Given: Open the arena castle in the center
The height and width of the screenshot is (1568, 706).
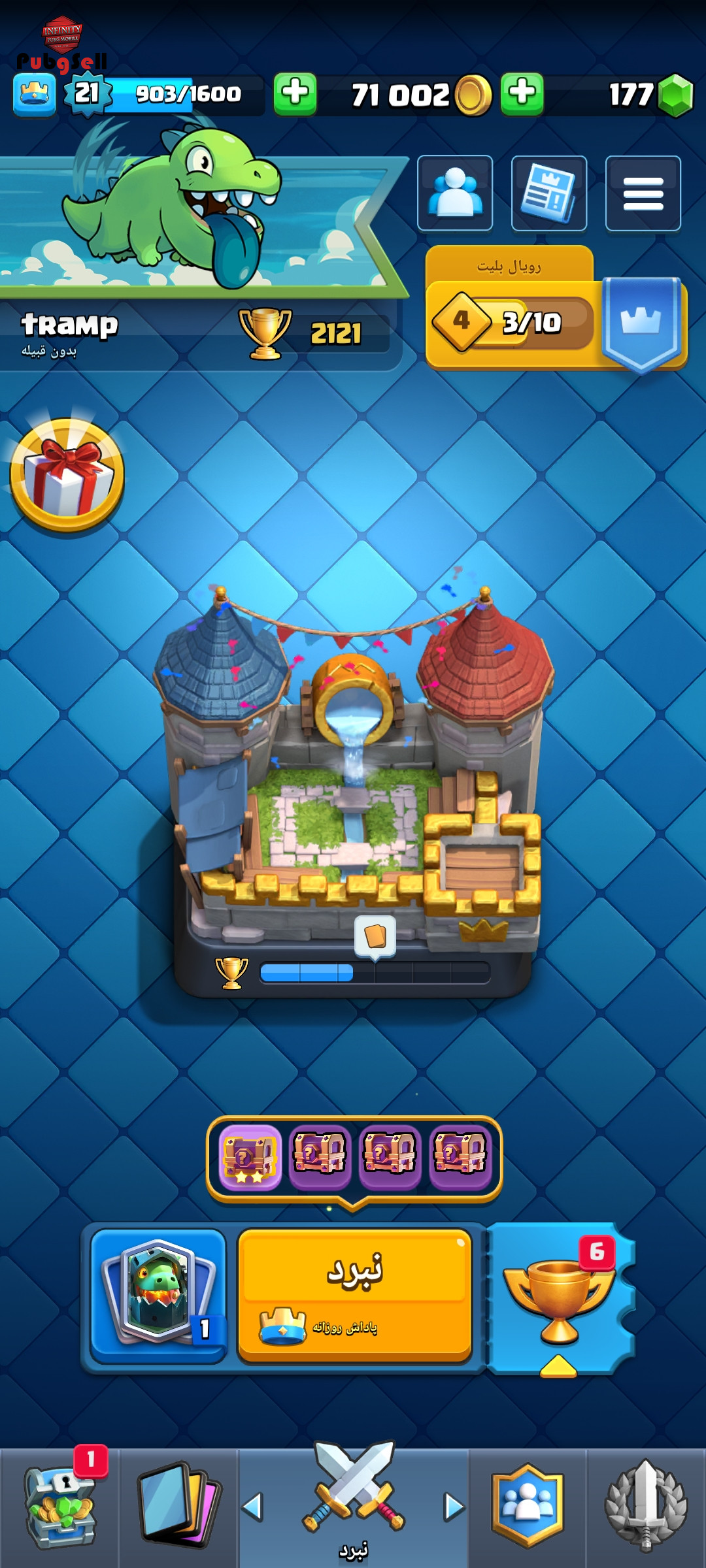Looking at the screenshot, I should [x=353, y=784].
